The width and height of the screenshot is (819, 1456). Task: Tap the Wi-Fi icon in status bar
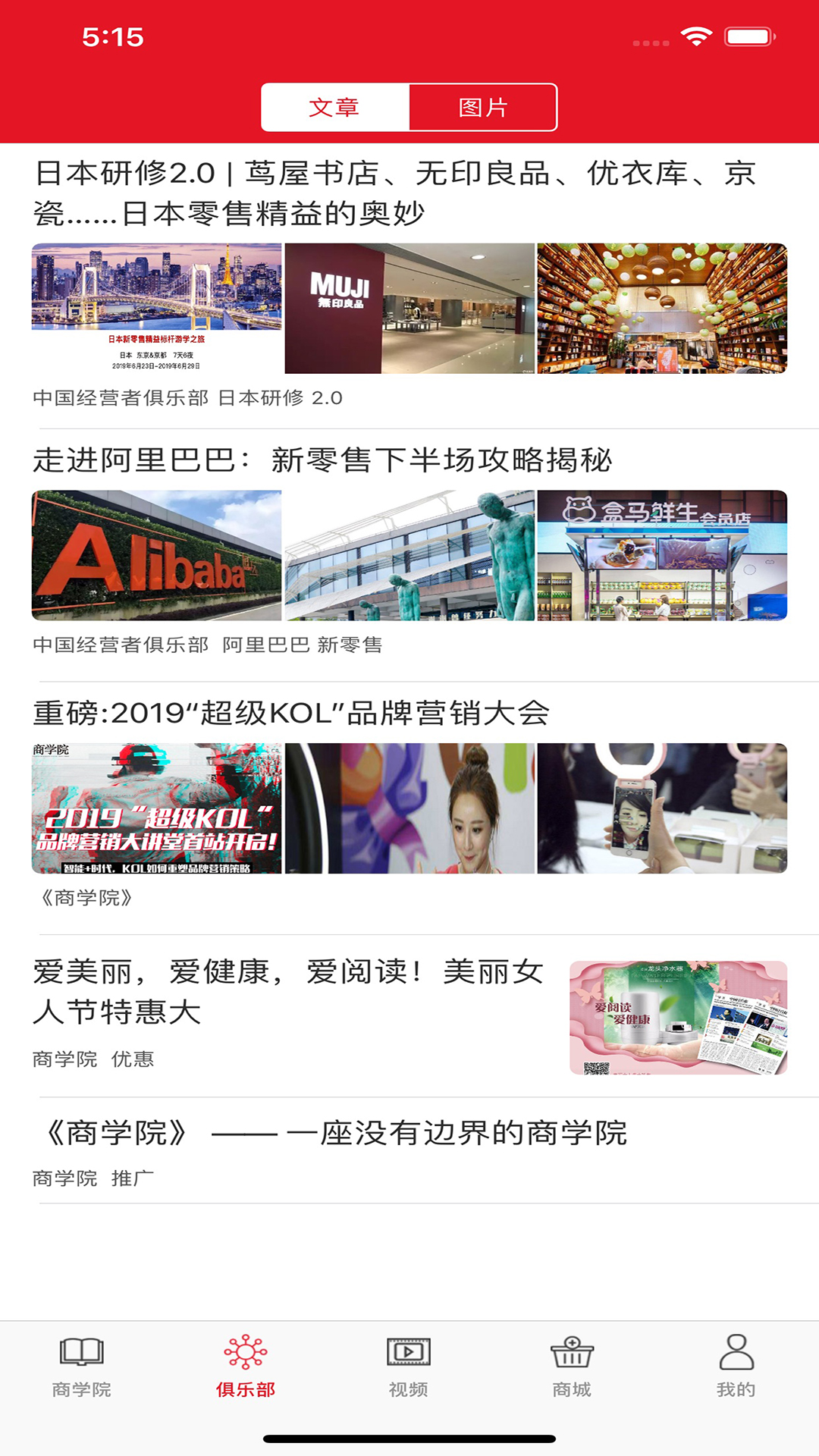tap(695, 33)
